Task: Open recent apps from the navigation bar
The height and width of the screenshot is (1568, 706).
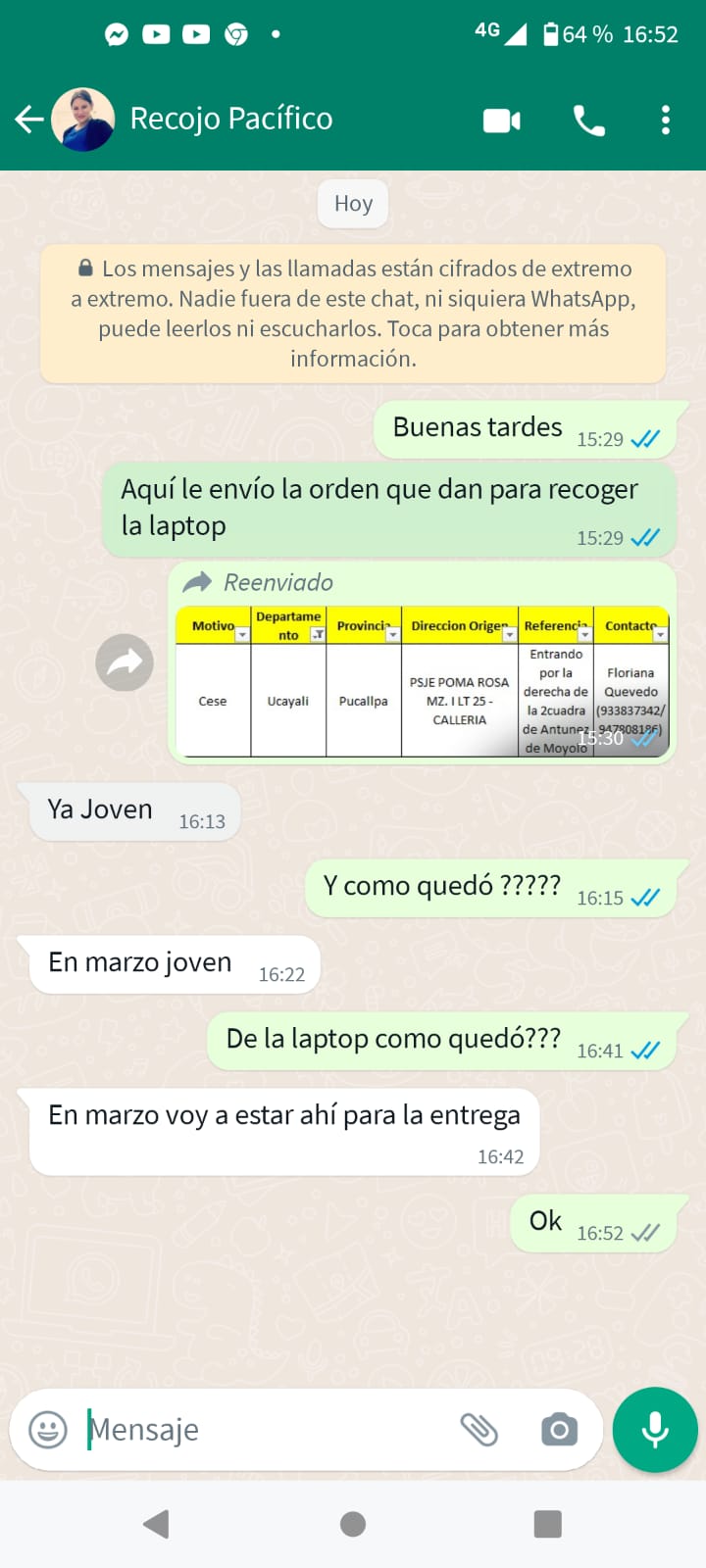Action: (x=547, y=1524)
